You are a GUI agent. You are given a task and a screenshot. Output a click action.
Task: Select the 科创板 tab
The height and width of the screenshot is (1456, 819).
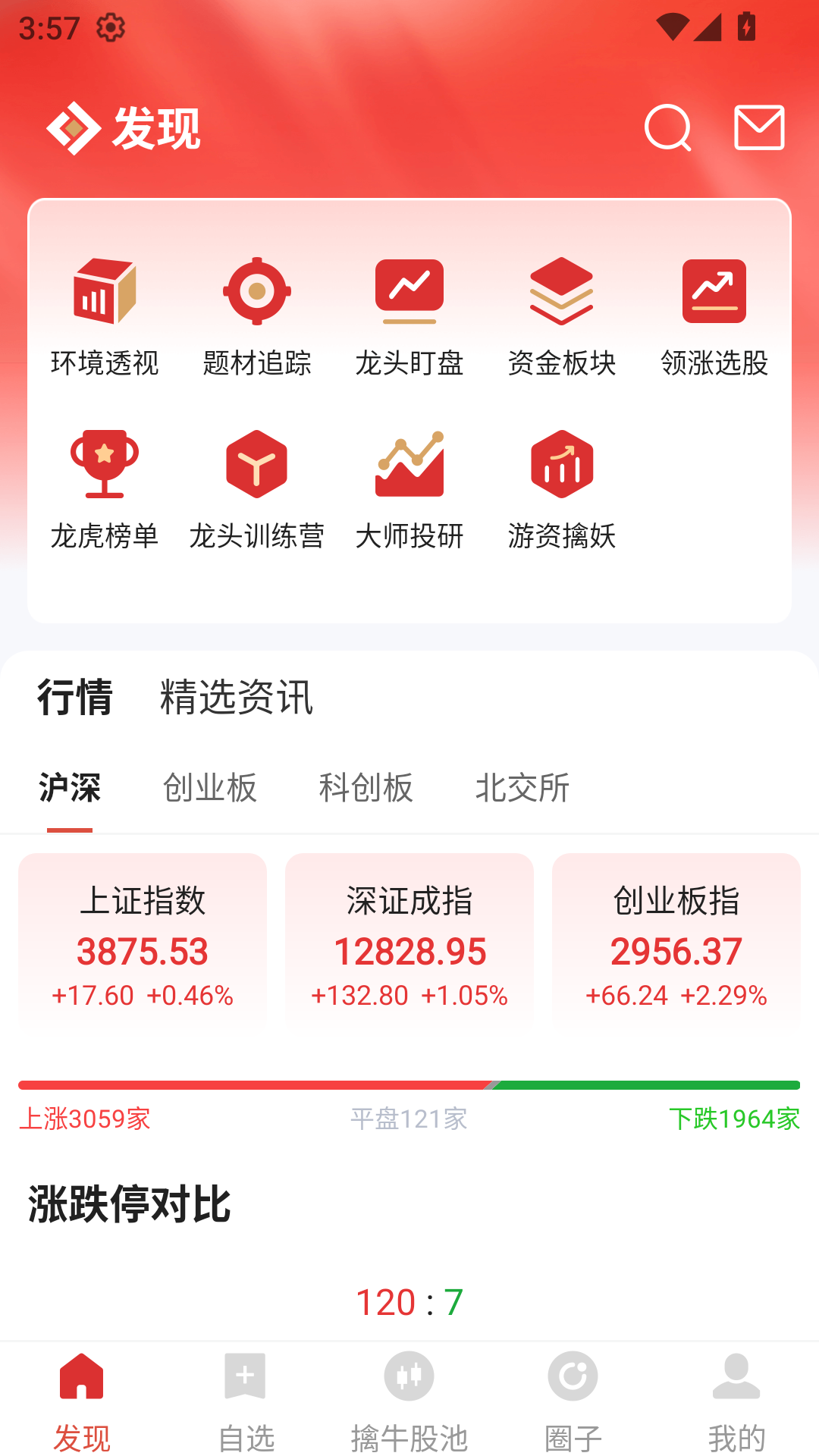tap(366, 789)
